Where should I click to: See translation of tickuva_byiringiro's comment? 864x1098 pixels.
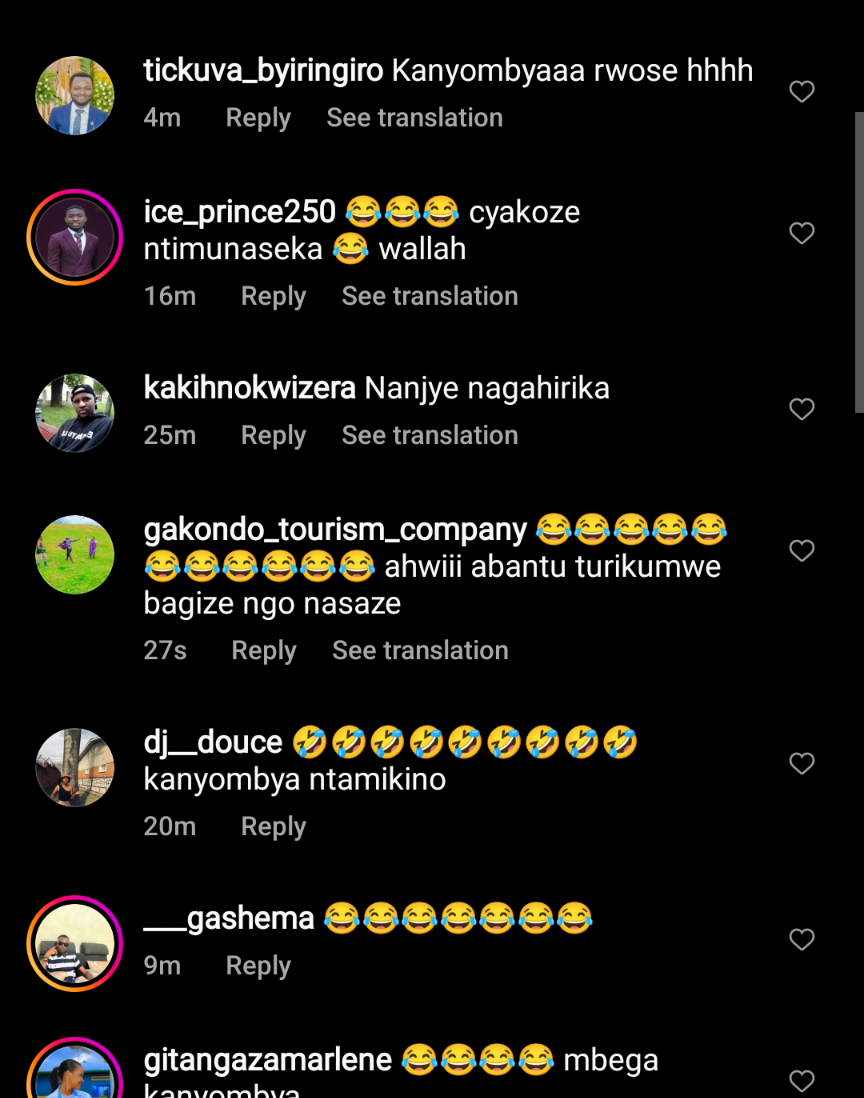[414, 118]
